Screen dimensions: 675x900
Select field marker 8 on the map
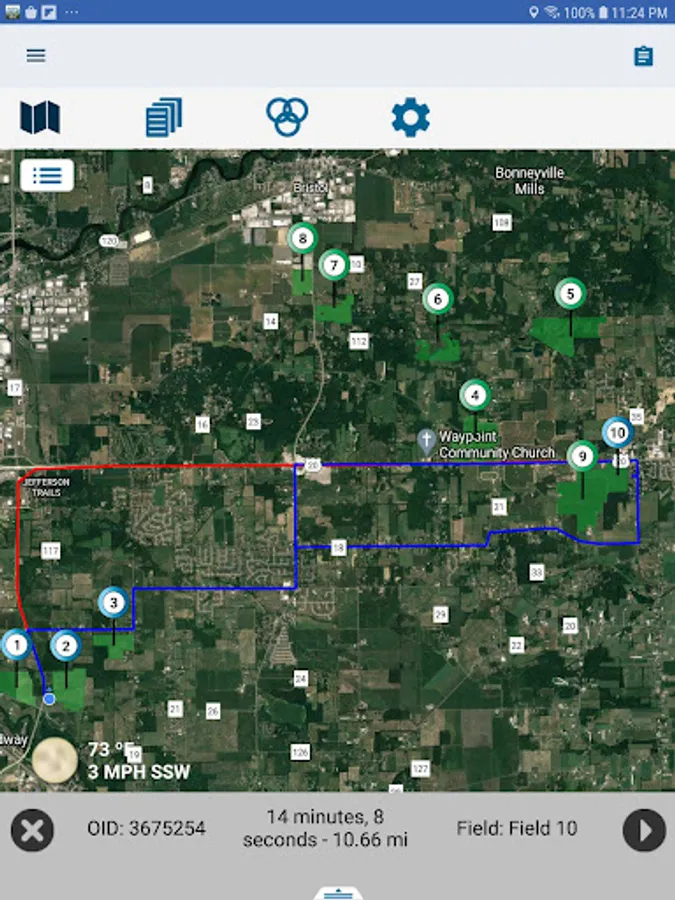[x=302, y=238]
